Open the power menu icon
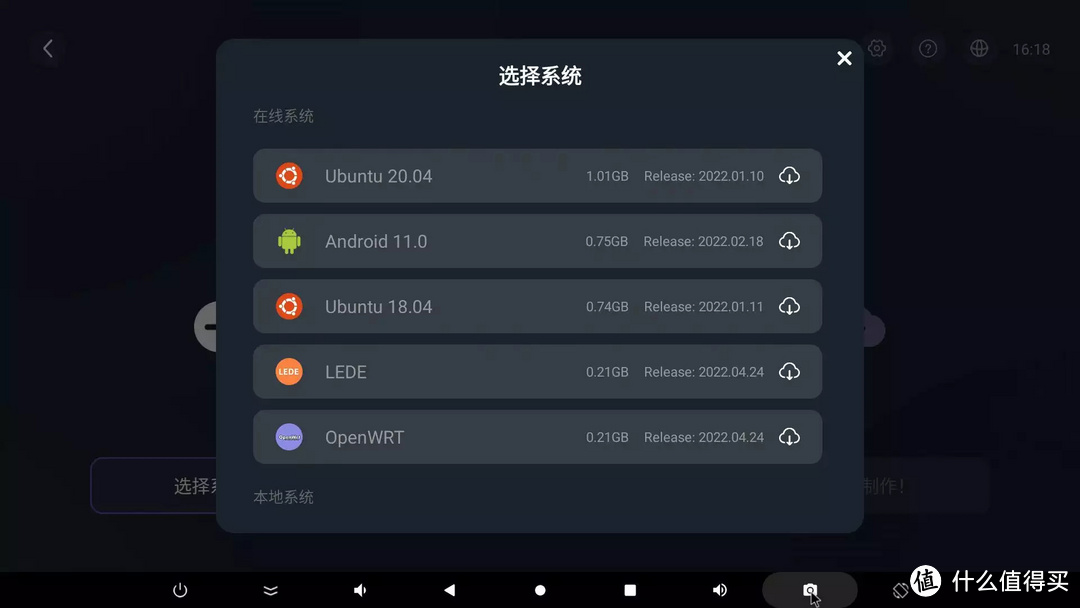 (x=180, y=590)
